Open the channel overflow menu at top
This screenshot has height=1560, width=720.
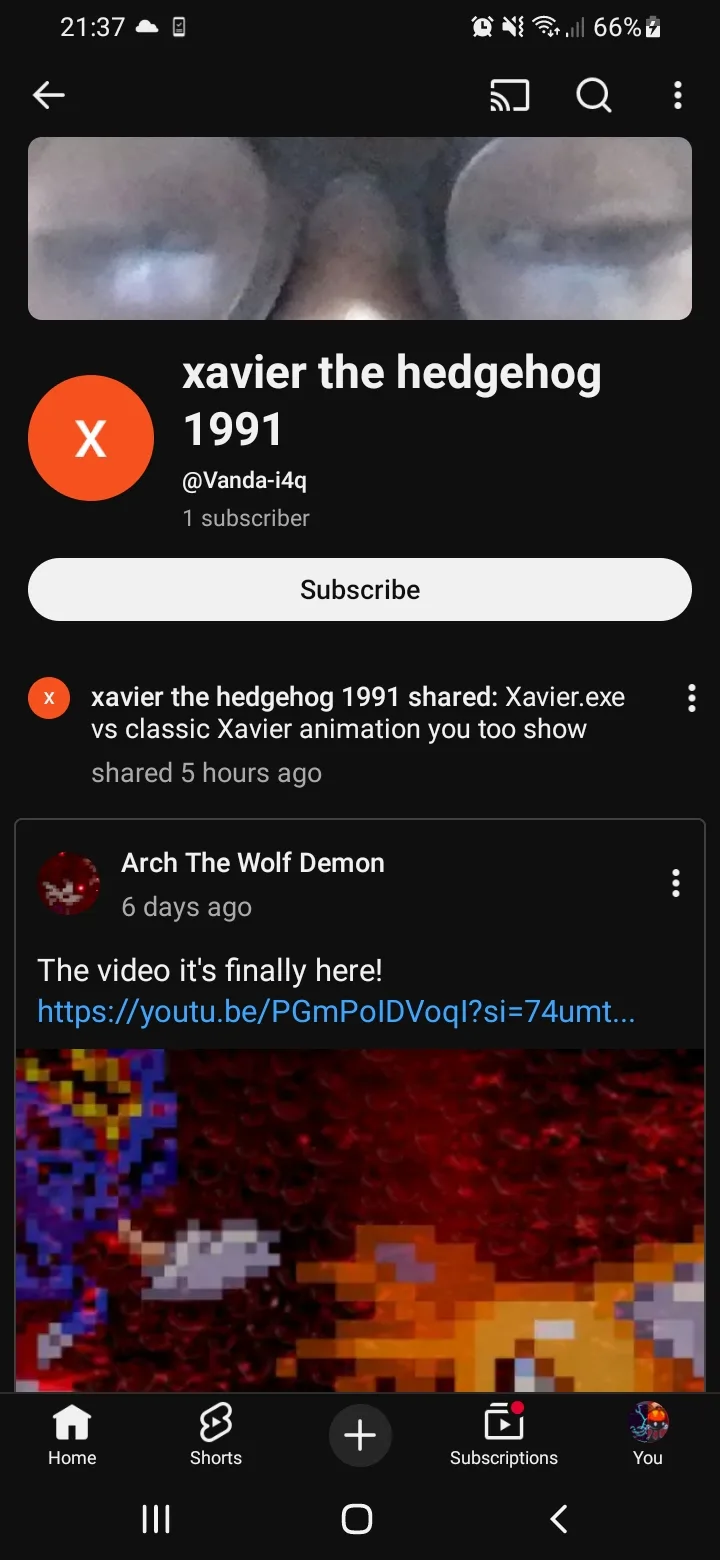(x=678, y=96)
